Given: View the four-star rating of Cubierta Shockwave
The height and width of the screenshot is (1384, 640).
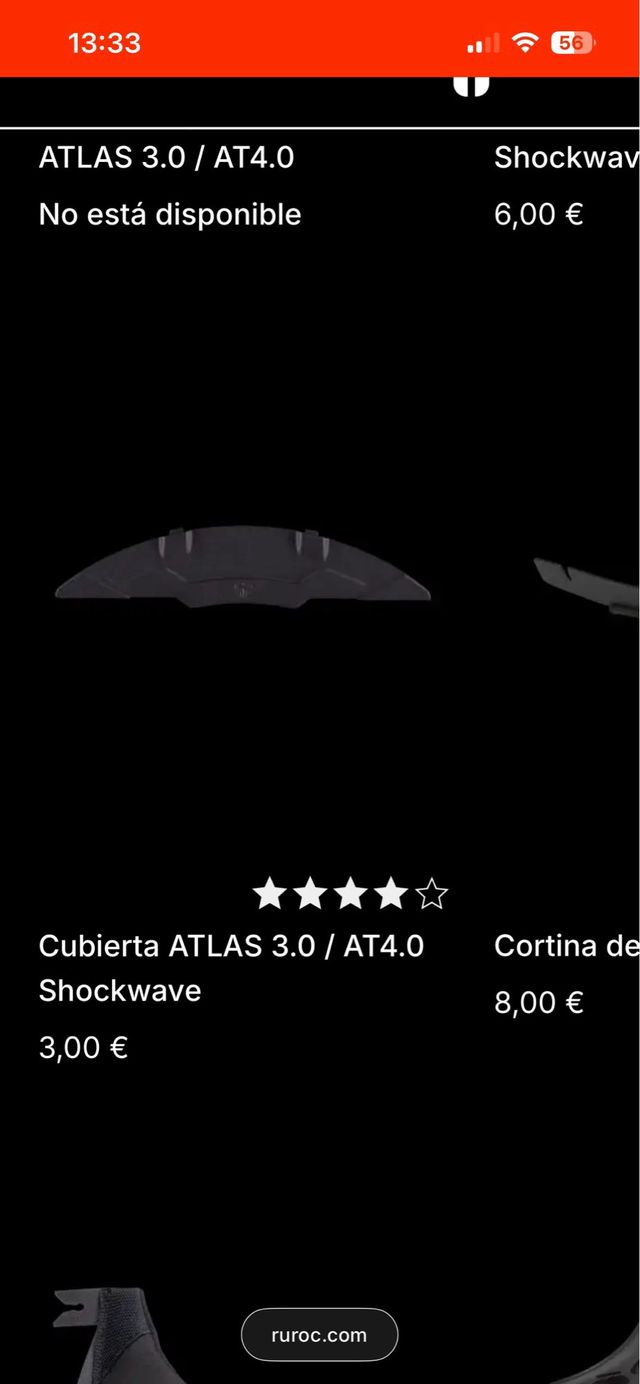Looking at the screenshot, I should (x=349, y=894).
